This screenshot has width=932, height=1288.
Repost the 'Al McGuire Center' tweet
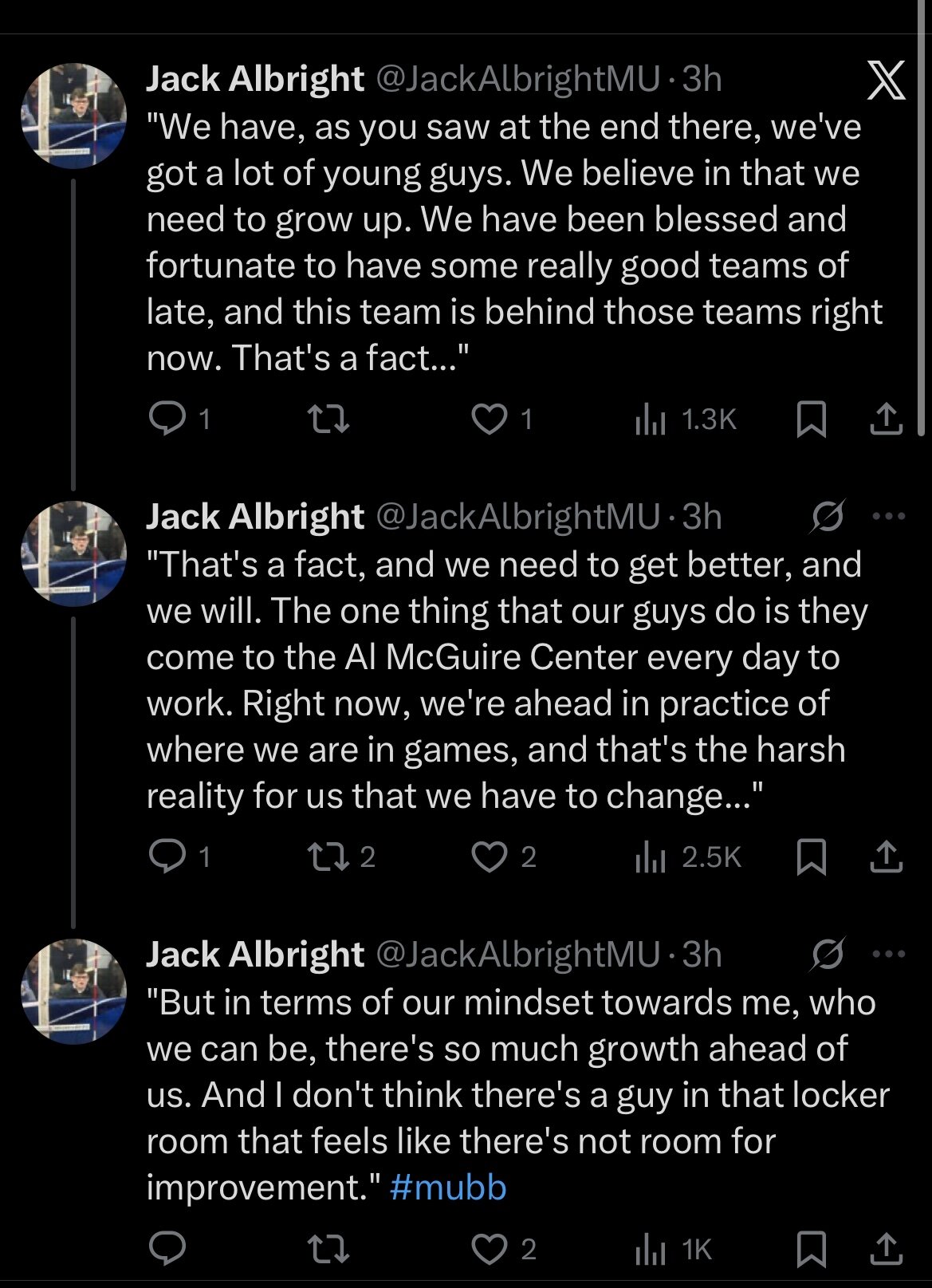329,857
